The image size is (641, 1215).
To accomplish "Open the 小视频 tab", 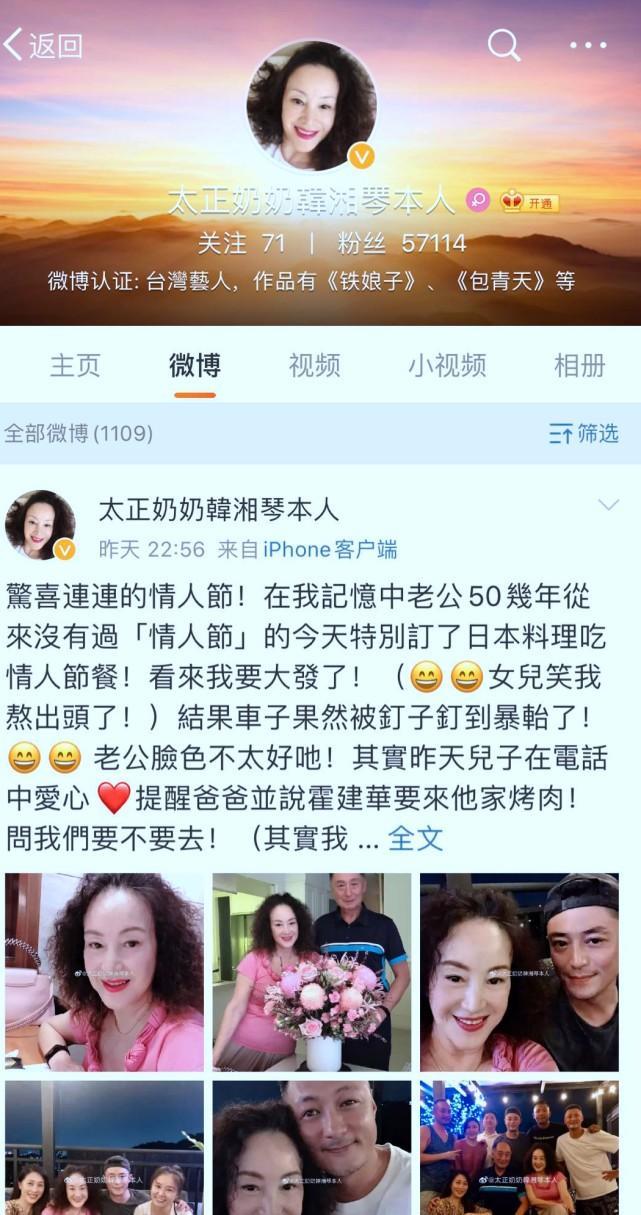I will [447, 365].
